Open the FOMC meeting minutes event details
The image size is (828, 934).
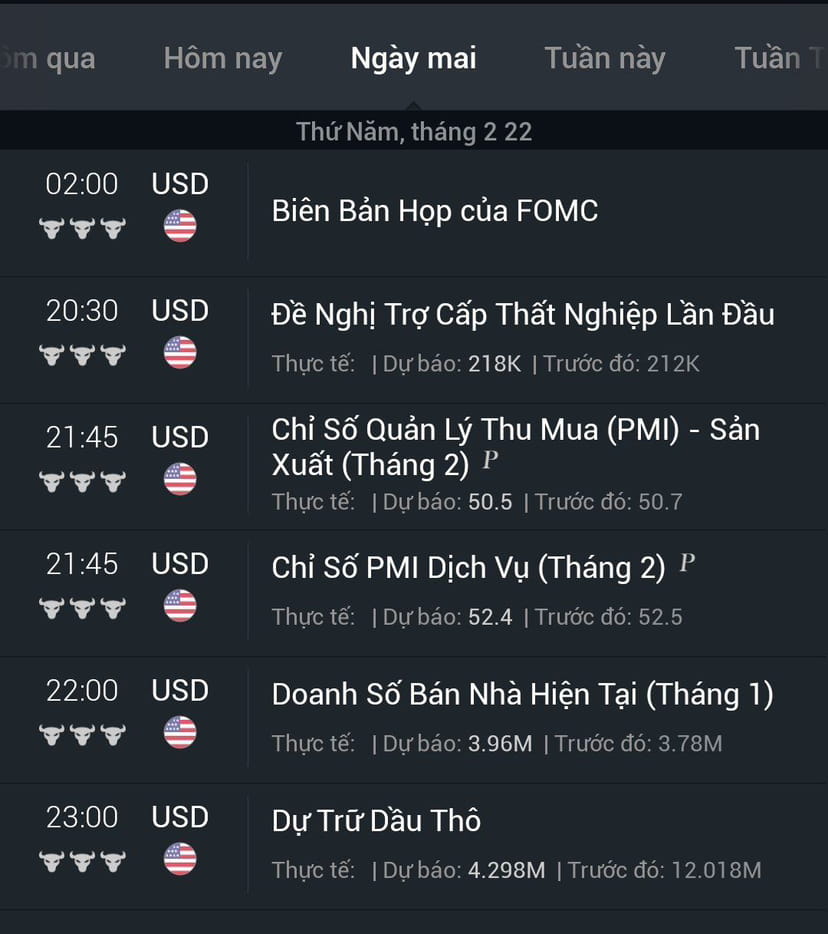point(434,211)
